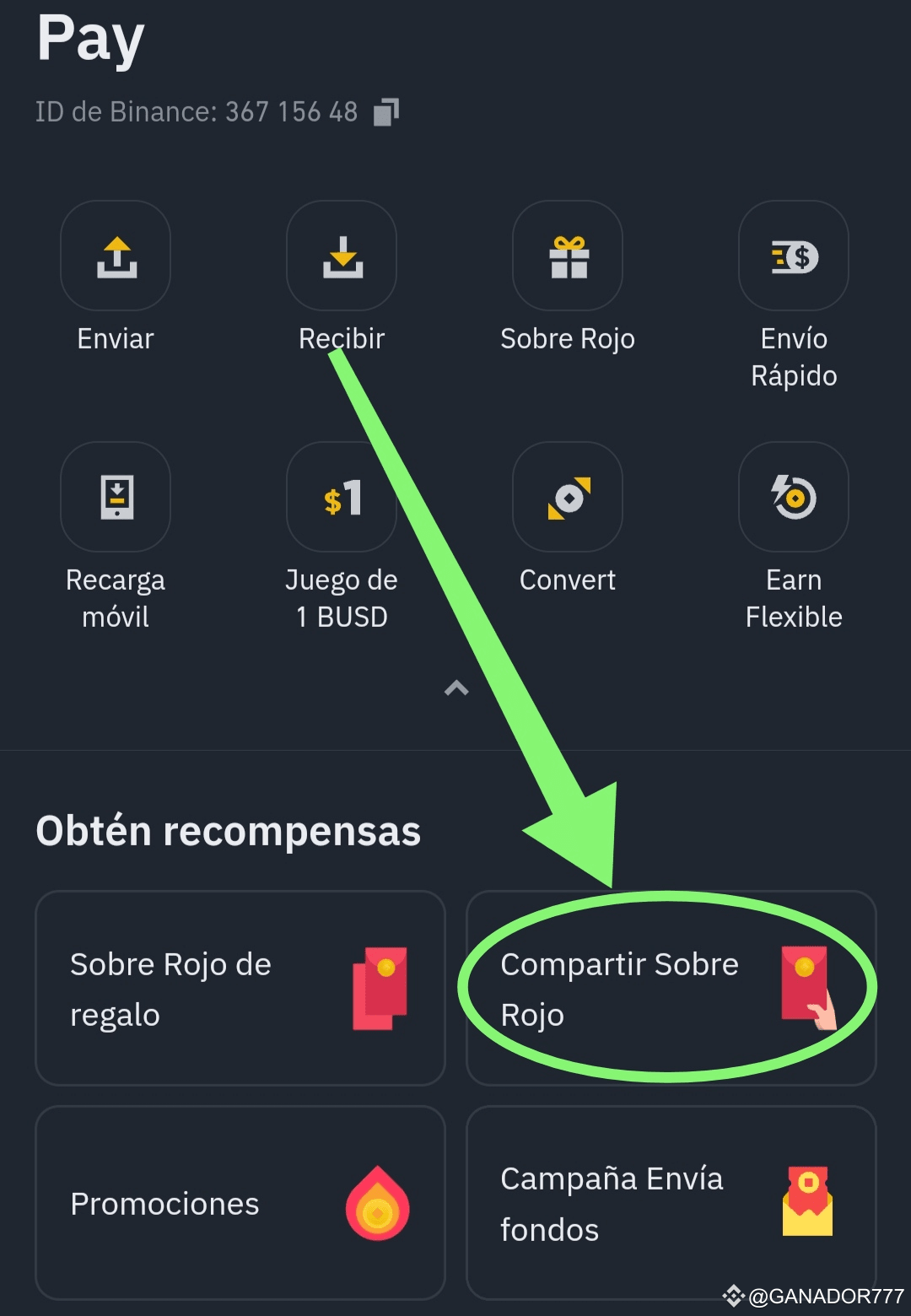Launch Juego de 1 BUSD

[x=342, y=498]
